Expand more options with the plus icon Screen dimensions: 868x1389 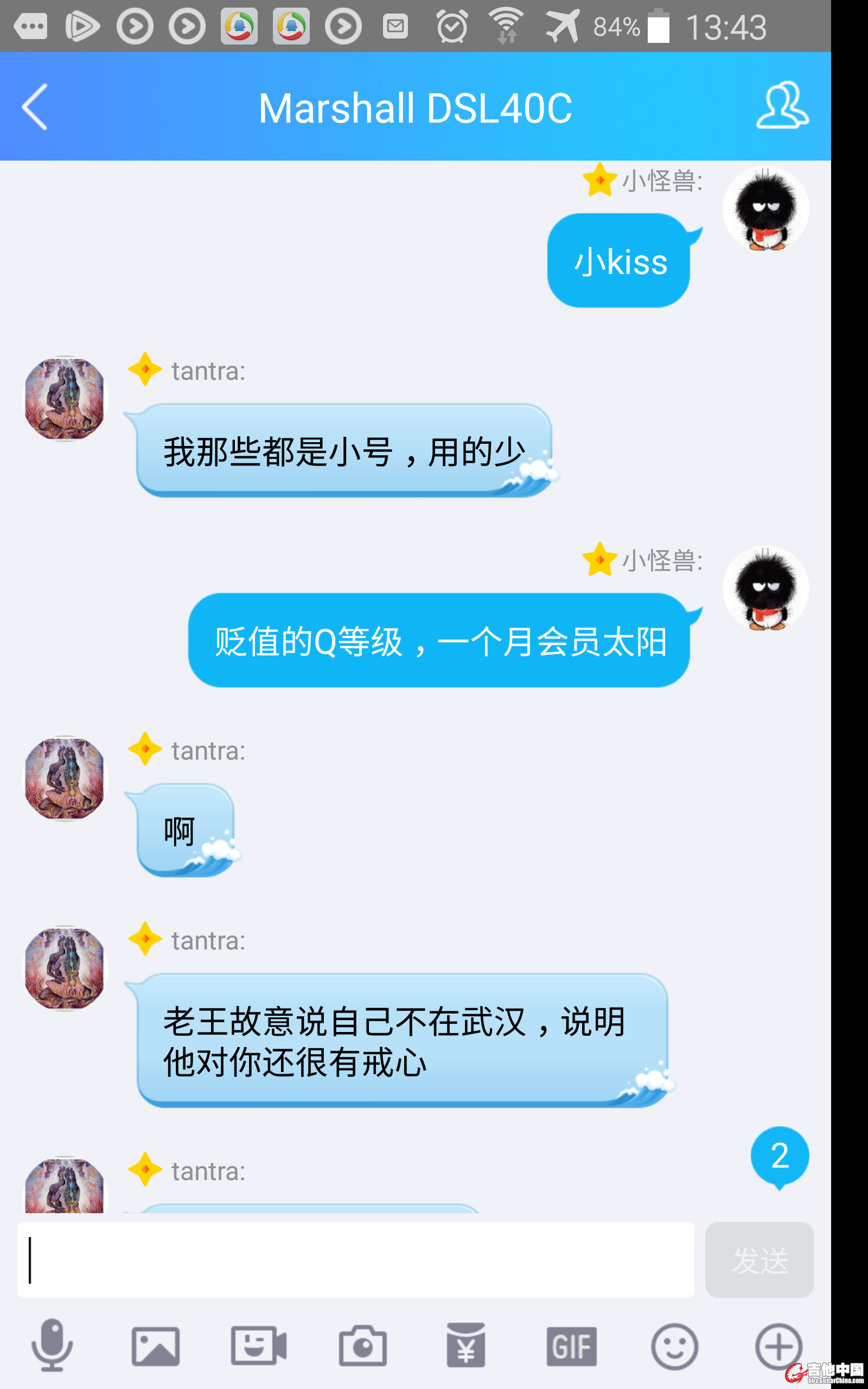(778, 1346)
